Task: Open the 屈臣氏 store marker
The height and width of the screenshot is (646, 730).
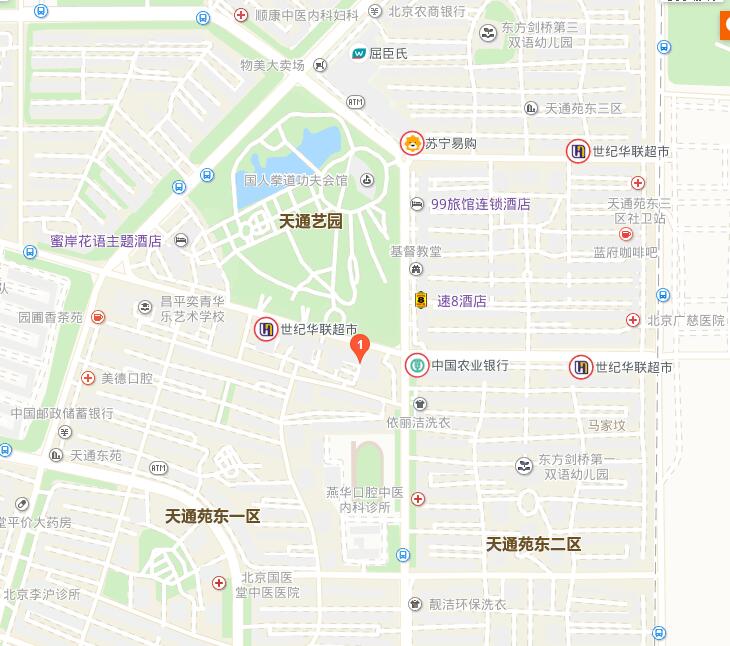Action: (x=358, y=54)
